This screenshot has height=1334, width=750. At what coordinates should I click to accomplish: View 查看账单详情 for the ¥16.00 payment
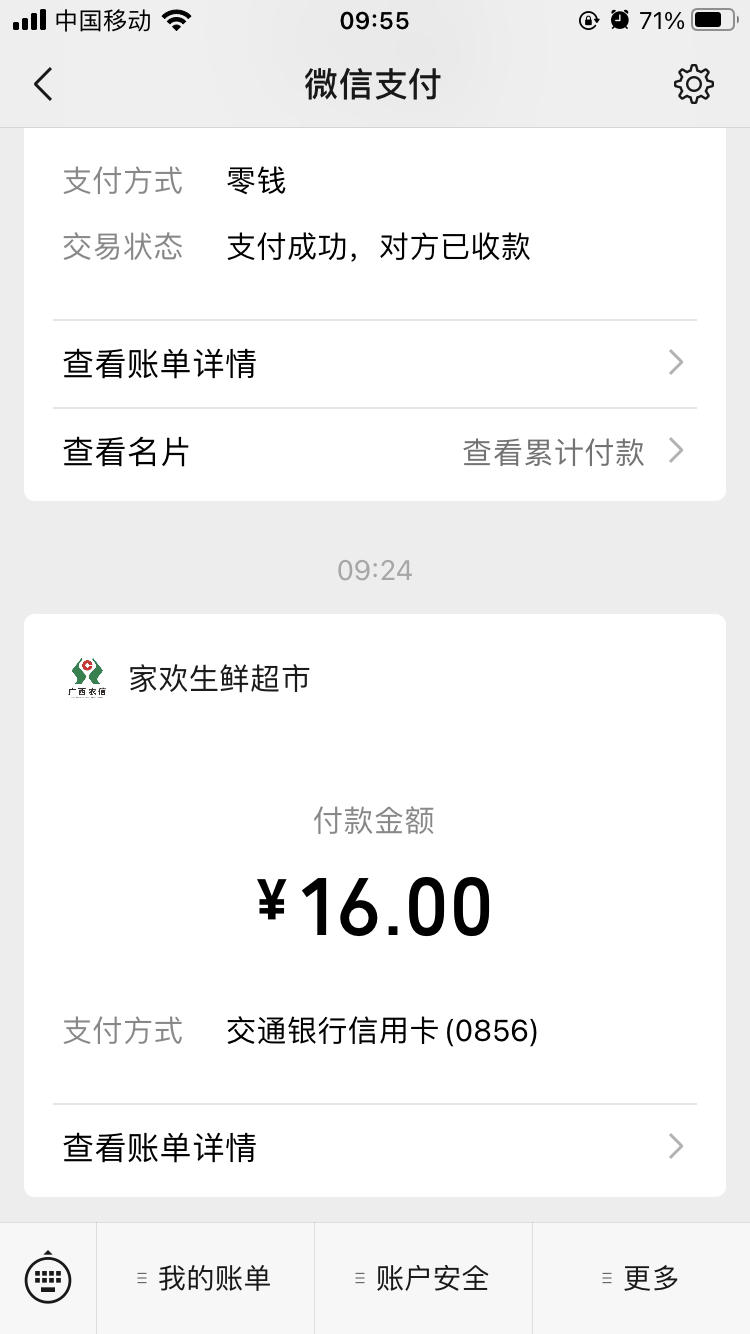pos(375,1148)
